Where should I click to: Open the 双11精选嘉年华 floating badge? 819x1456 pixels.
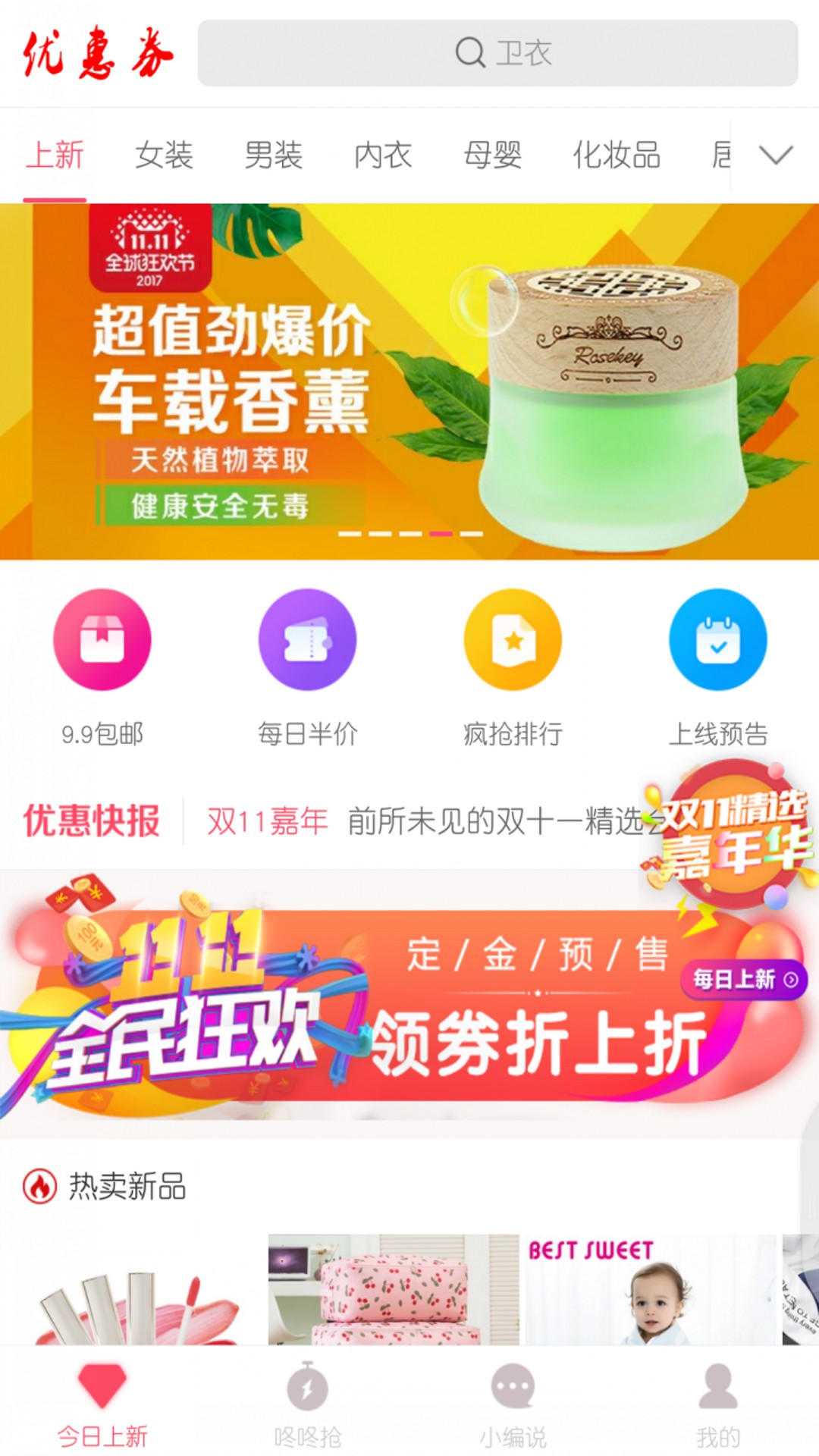[728, 834]
